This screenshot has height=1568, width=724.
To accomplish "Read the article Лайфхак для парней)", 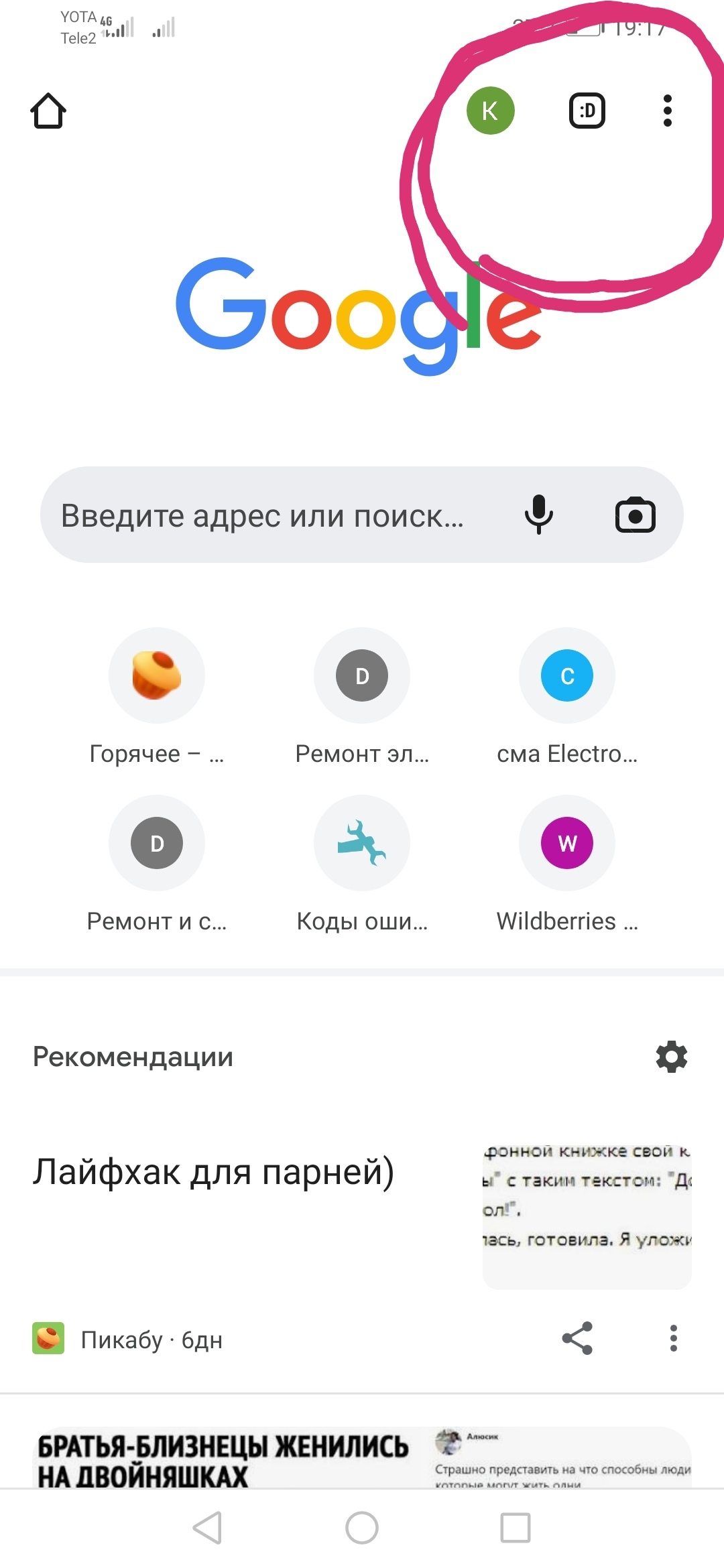I will [x=215, y=1173].
